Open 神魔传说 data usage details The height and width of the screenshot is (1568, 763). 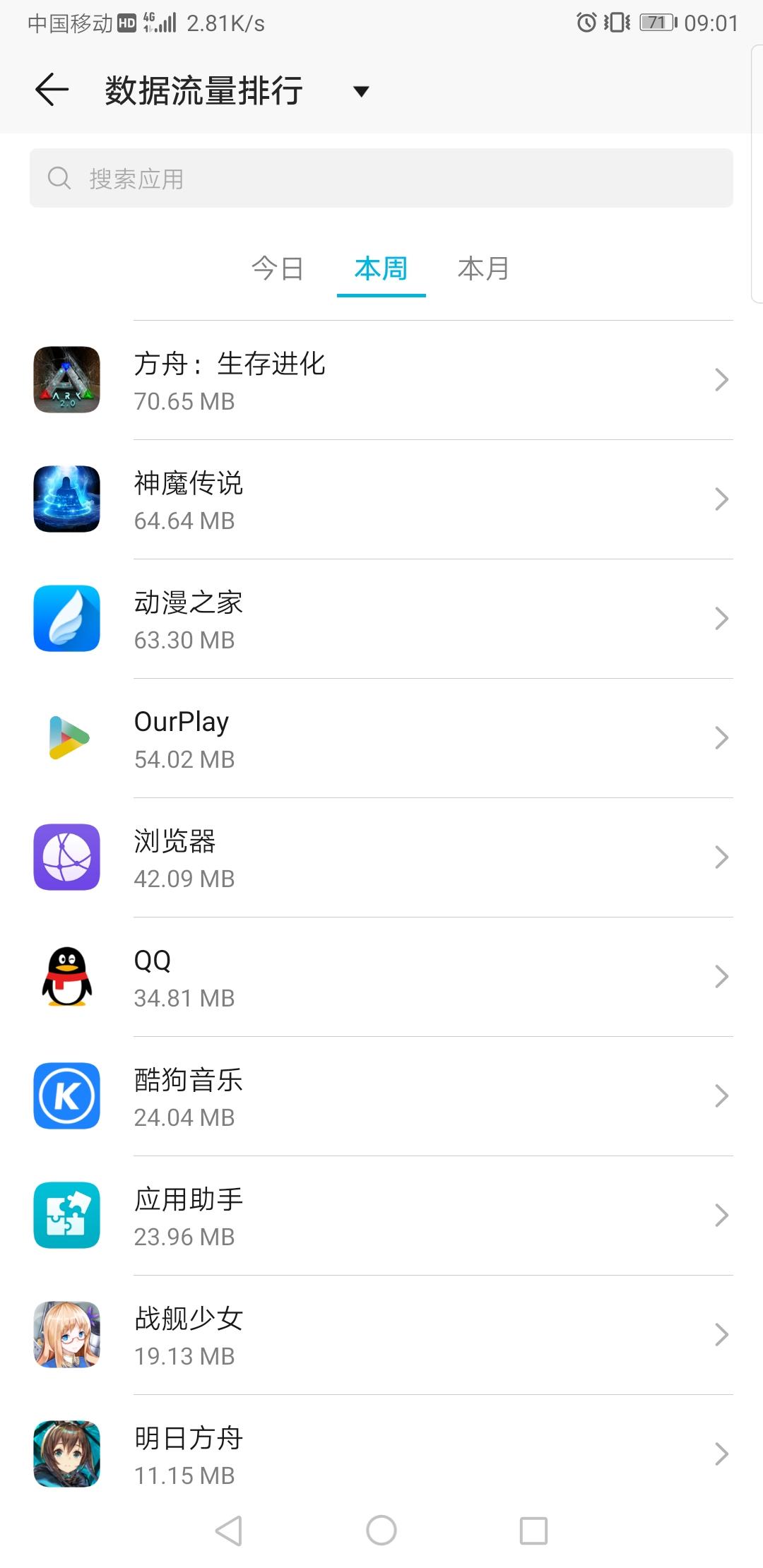[x=381, y=499]
